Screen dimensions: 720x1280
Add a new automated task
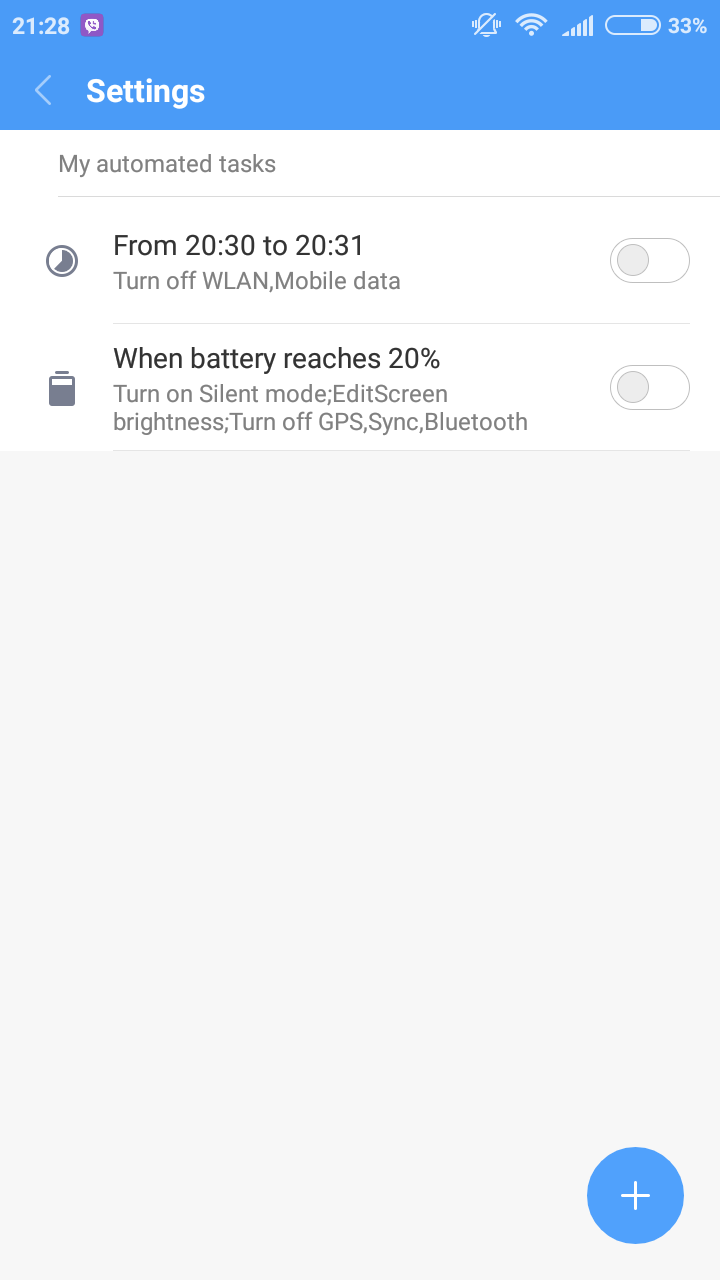pos(635,1195)
